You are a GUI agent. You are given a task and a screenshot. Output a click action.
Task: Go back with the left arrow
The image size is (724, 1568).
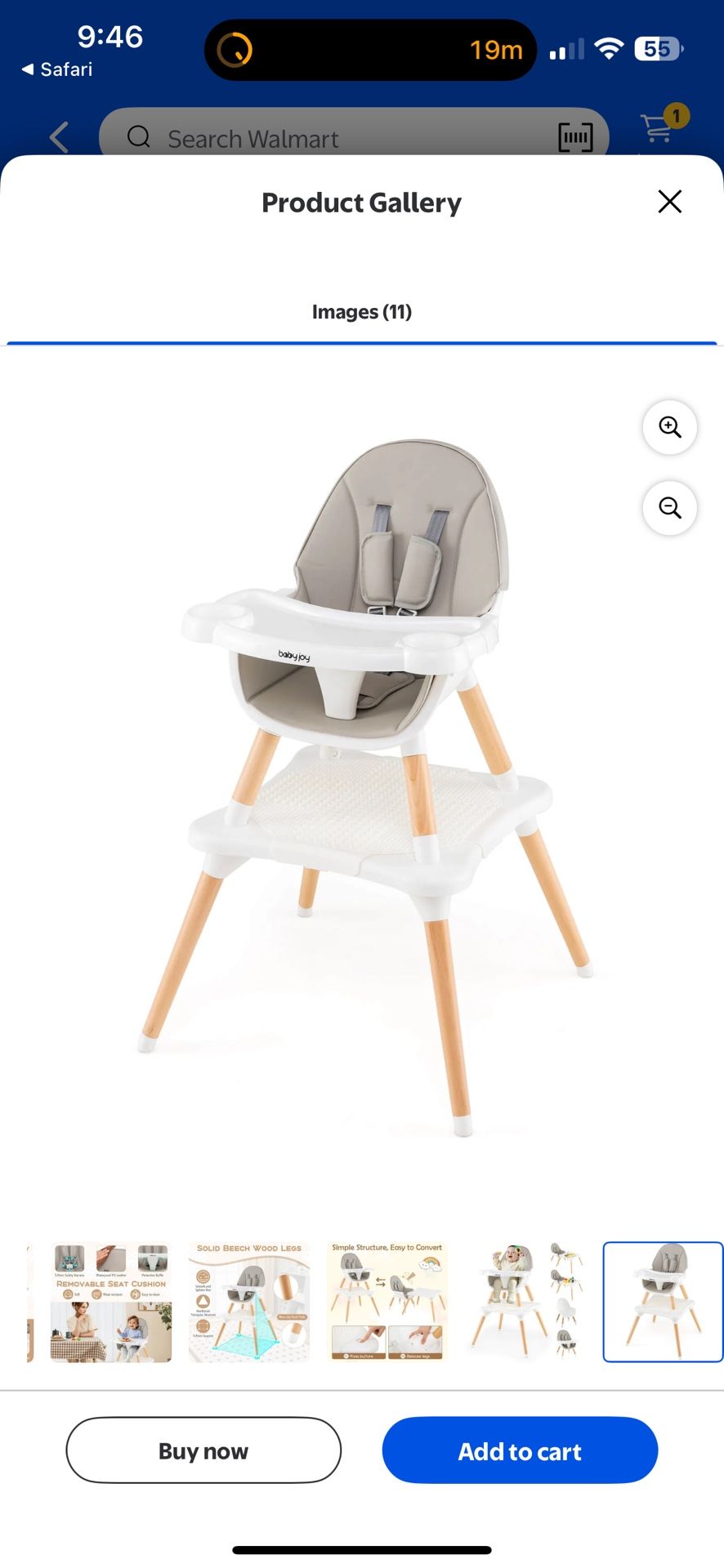coord(59,137)
